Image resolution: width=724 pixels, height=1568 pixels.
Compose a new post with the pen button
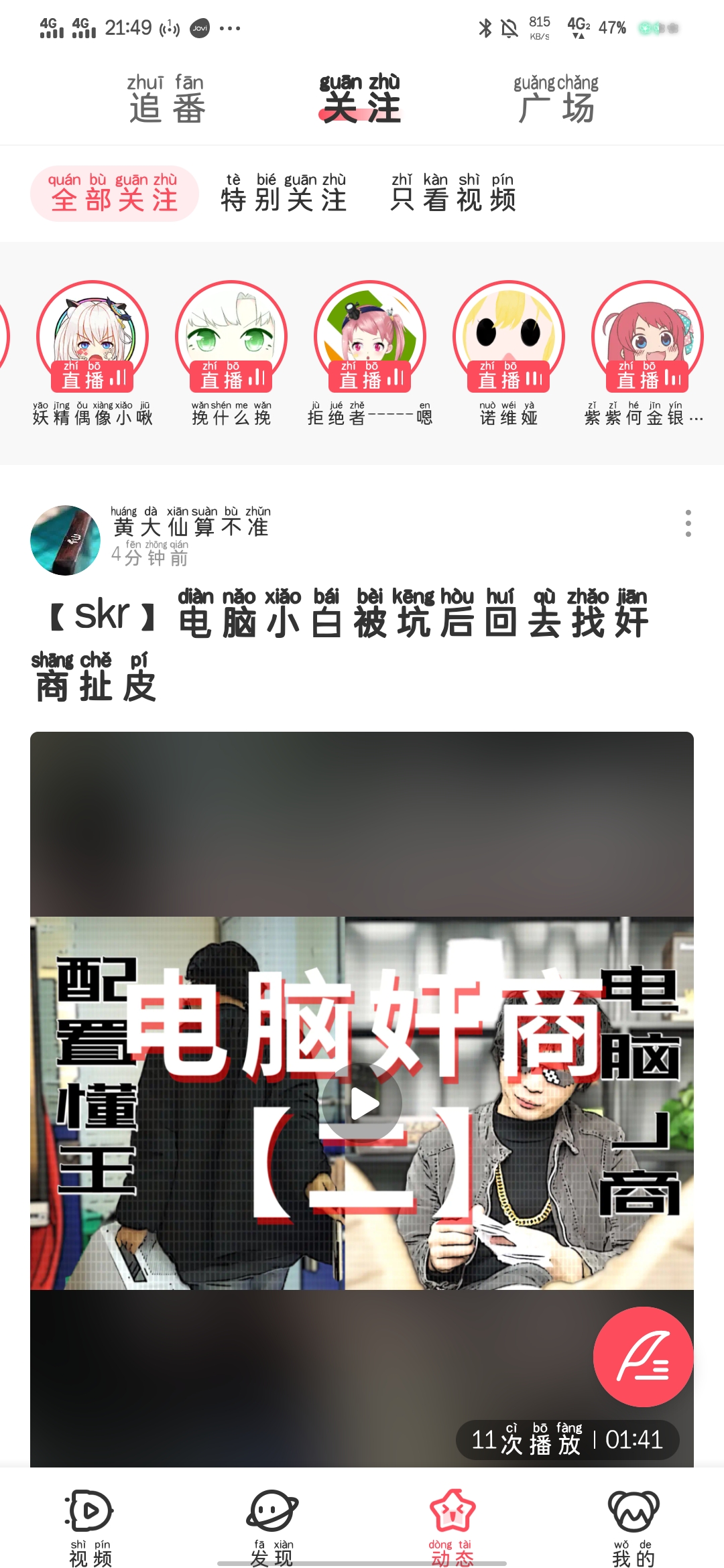643,1356
